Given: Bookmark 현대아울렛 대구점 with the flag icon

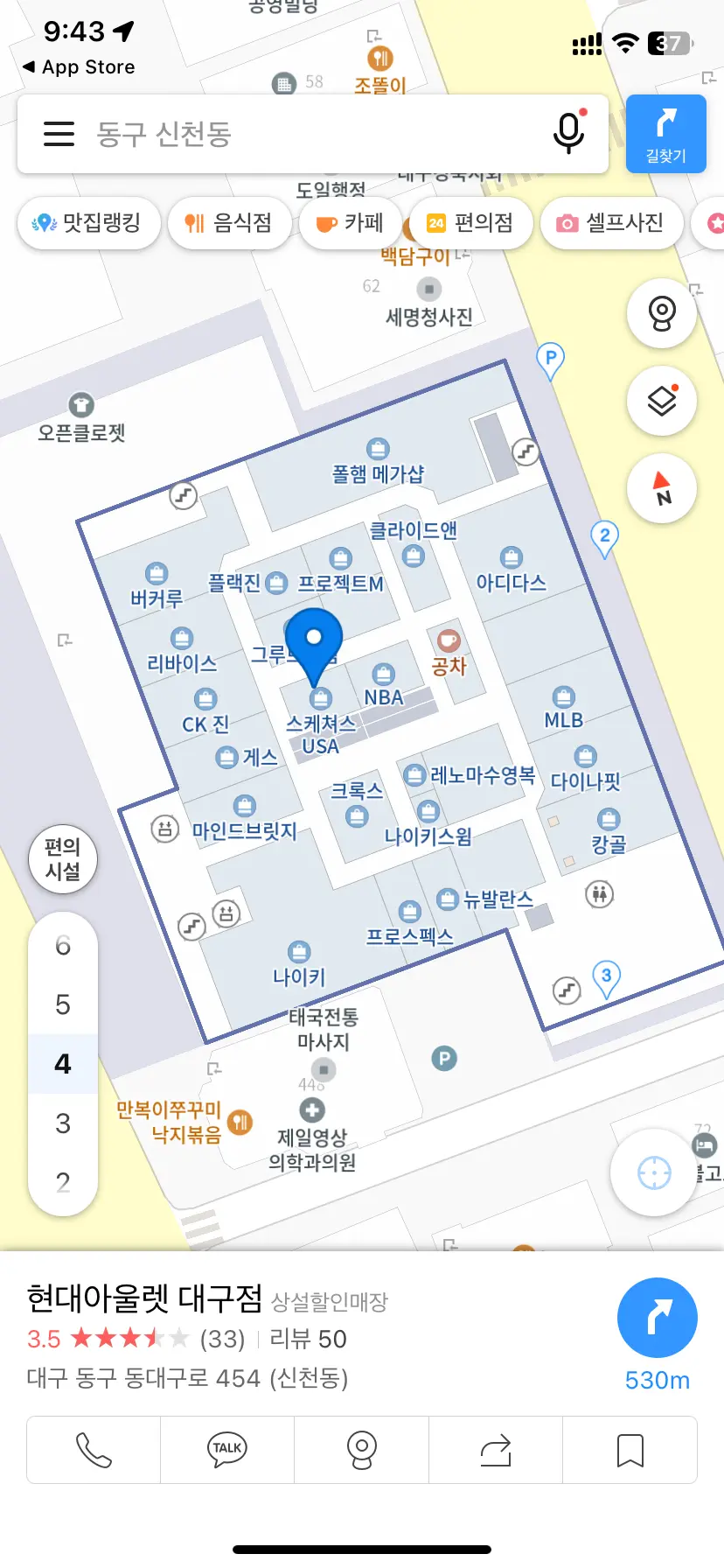Looking at the screenshot, I should tap(630, 1449).
